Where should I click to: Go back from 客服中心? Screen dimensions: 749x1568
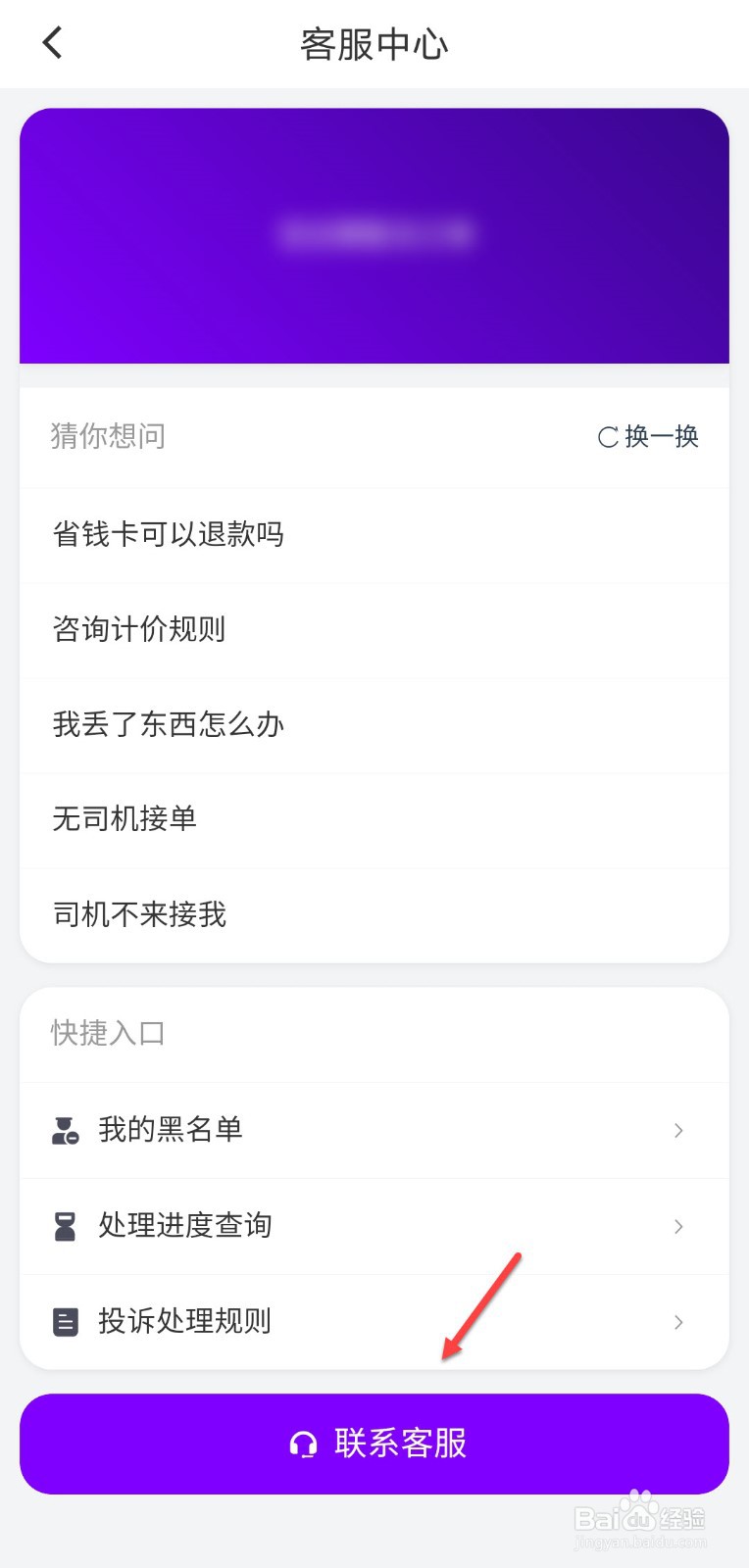coord(53,43)
